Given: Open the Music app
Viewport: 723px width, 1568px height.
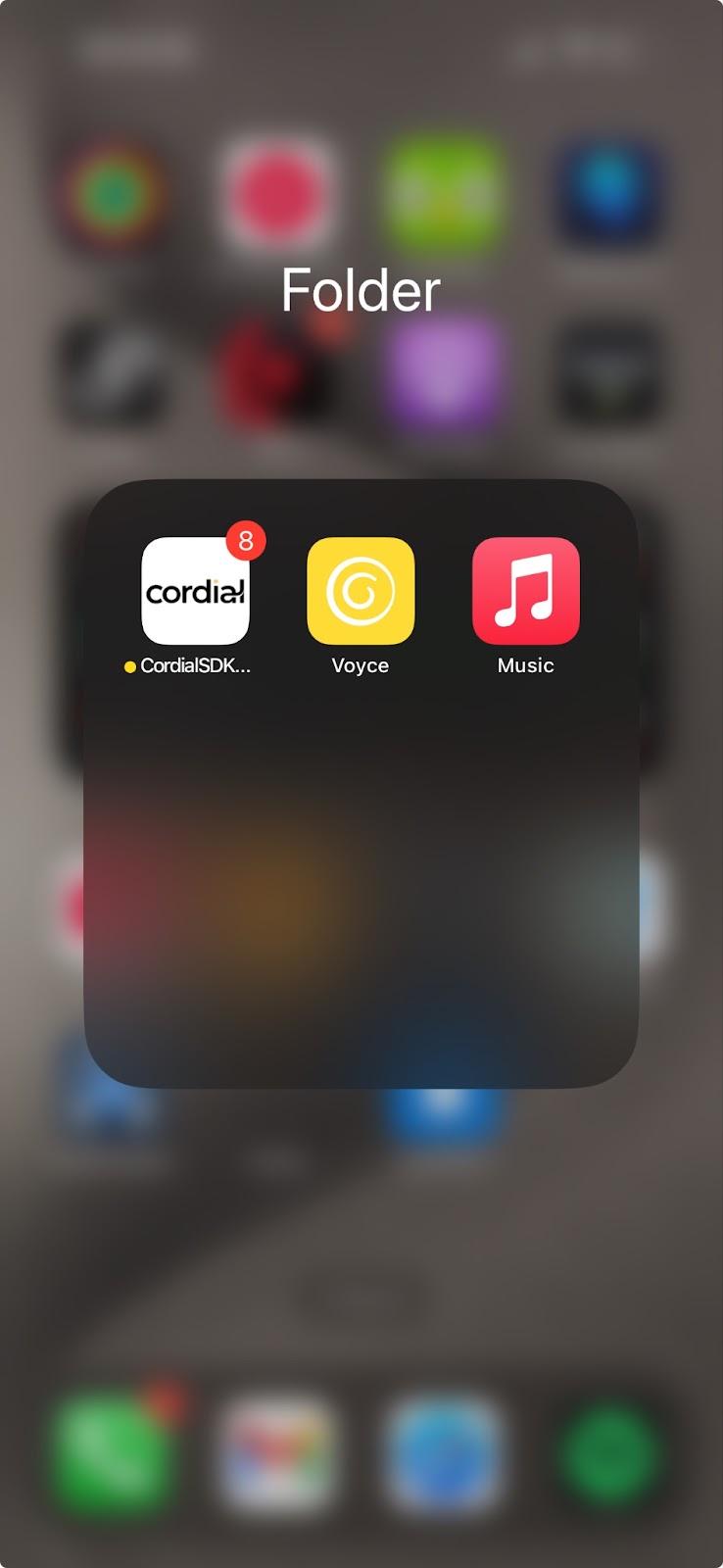Looking at the screenshot, I should pyautogui.click(x=526, y=591).
